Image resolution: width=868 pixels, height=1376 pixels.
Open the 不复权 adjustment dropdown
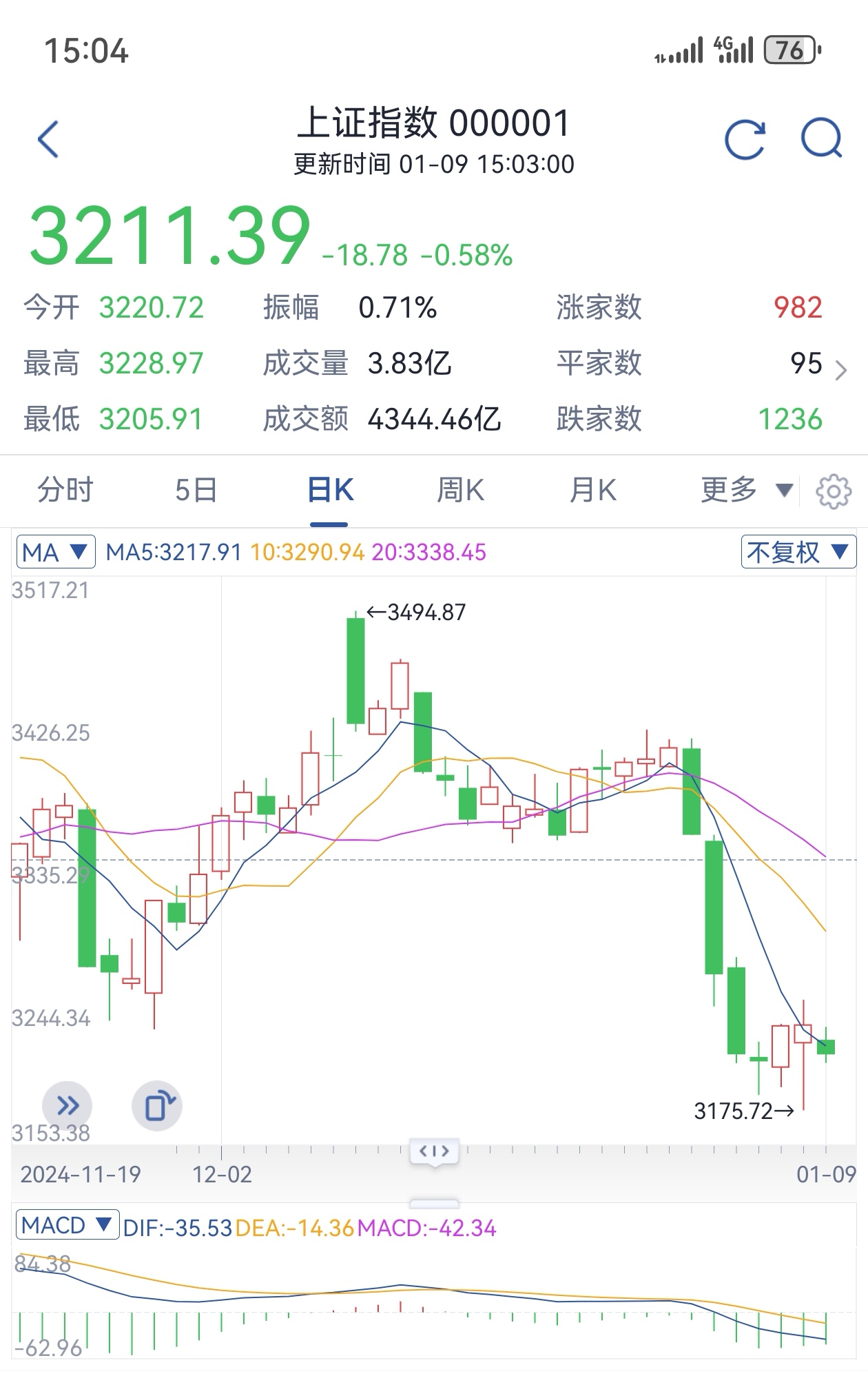coord(798,552)
